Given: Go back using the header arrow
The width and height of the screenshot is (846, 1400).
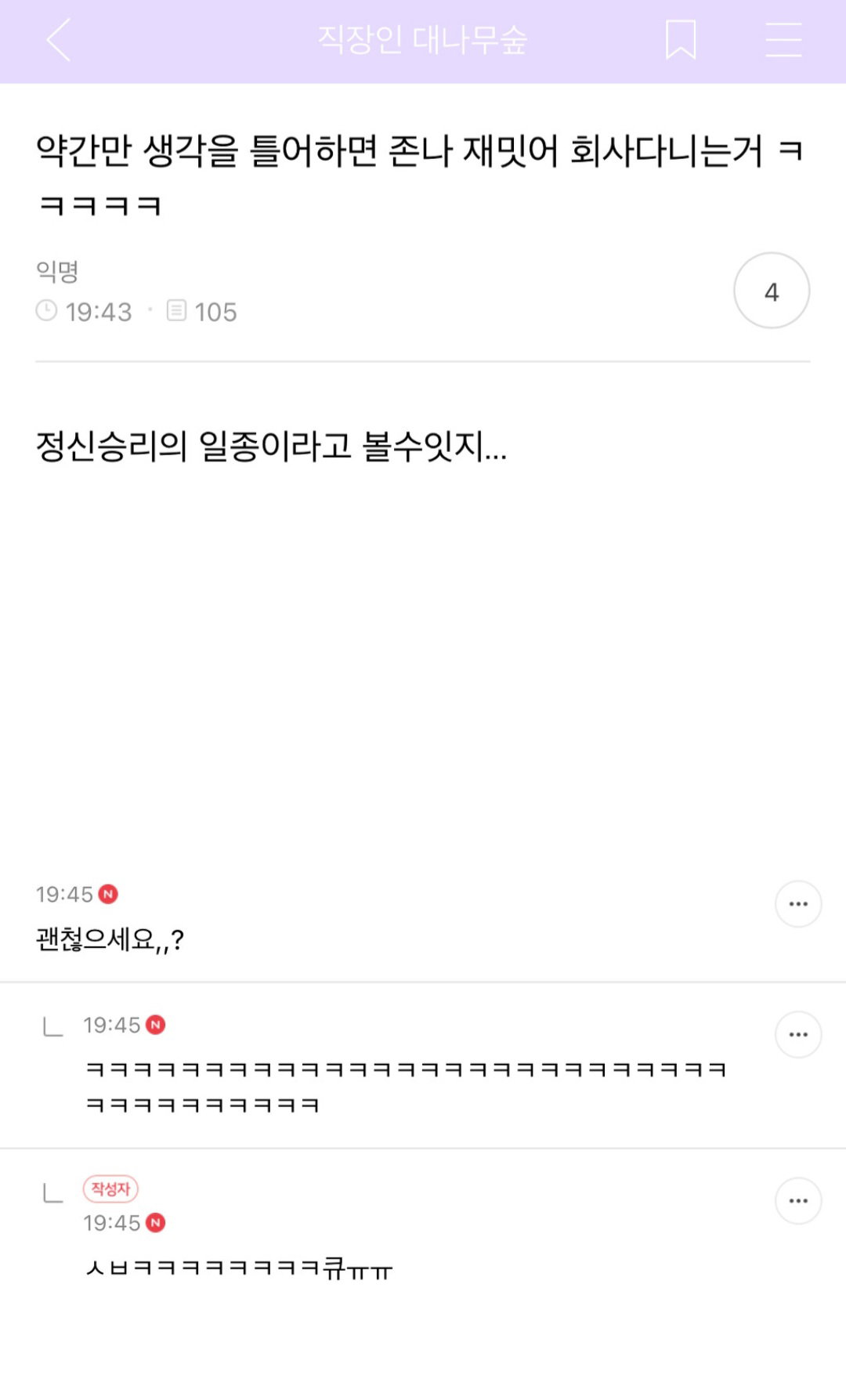Looking at the screenshot, I should 59,40.
